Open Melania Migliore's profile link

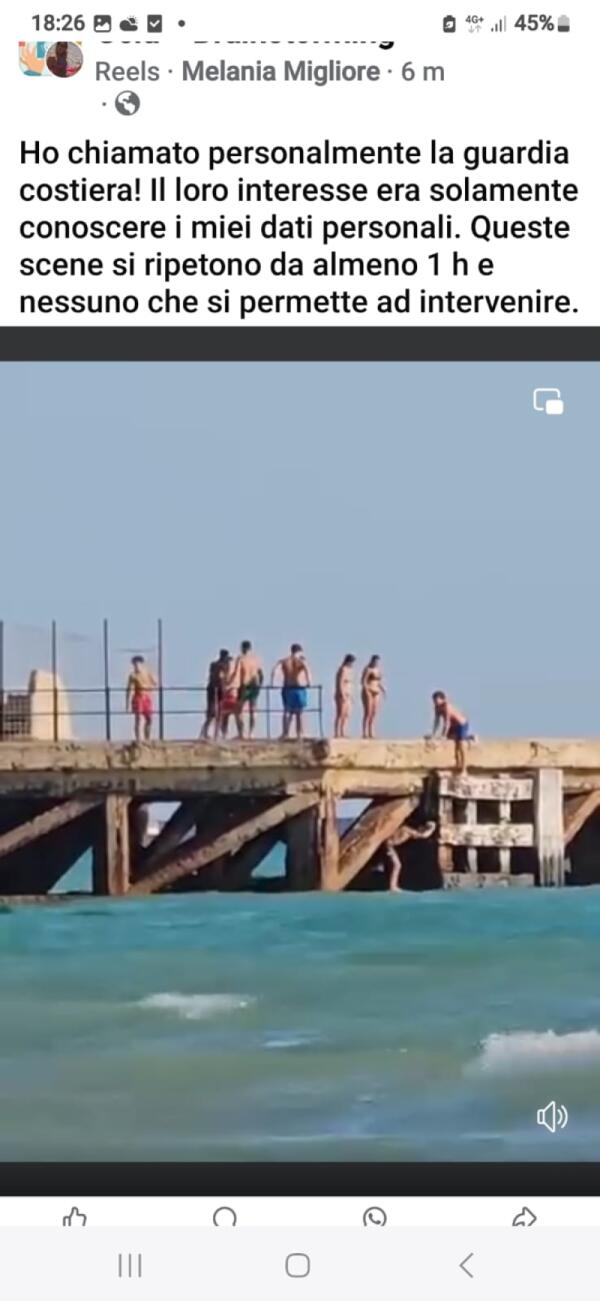tap(280, 72)
